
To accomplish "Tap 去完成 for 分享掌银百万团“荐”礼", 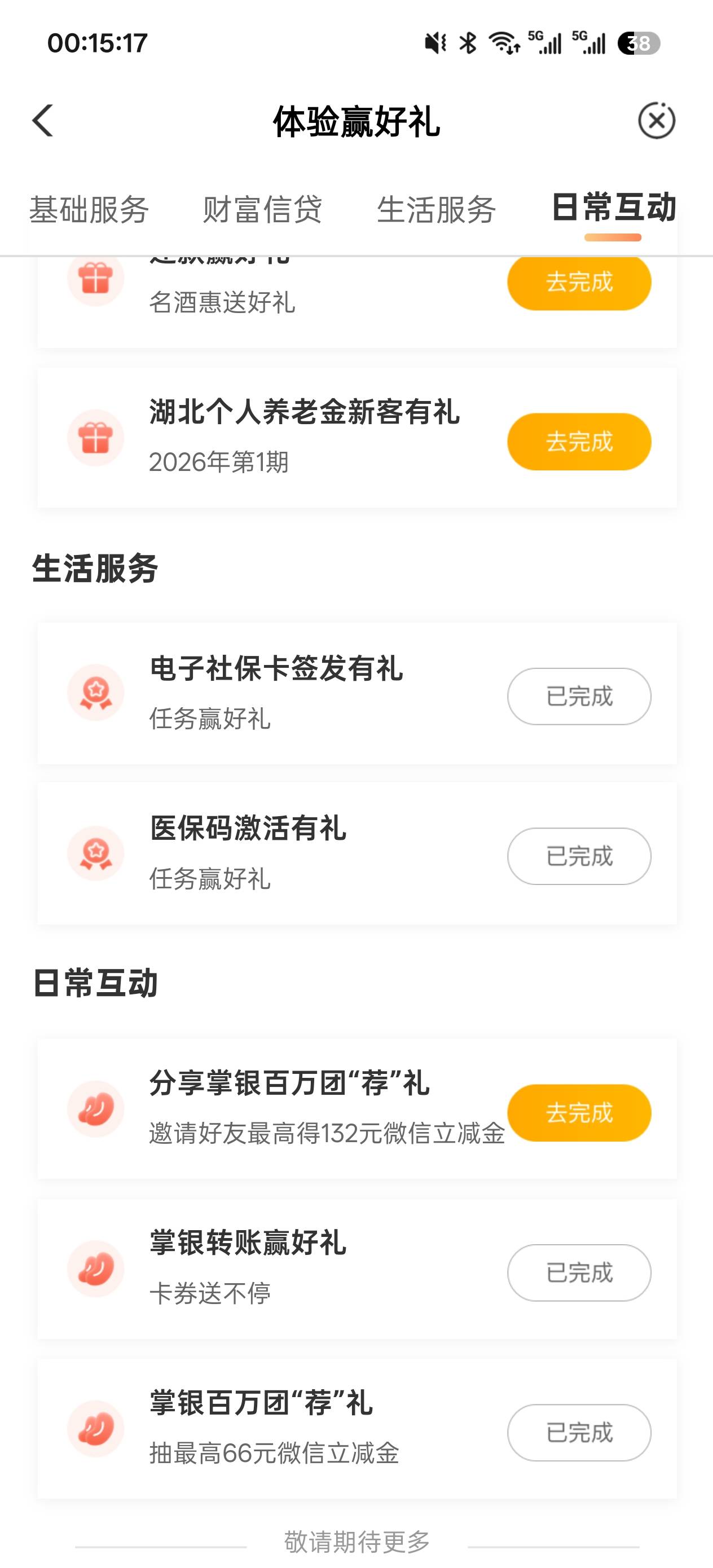I will [578, 1113].
